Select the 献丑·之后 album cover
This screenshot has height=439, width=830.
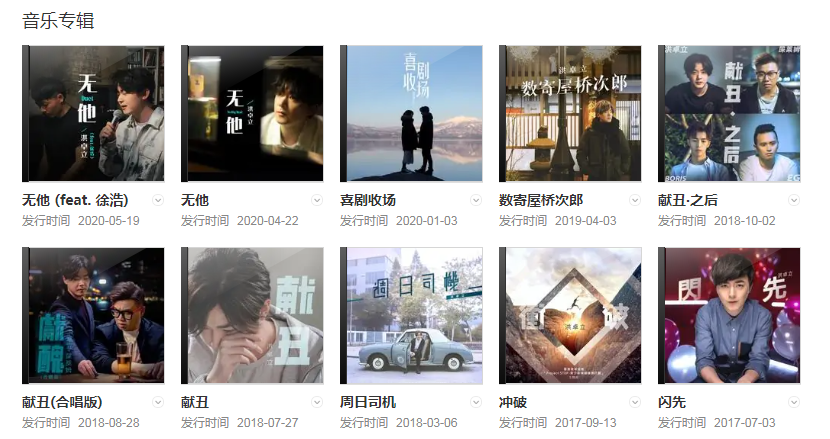[731, 114]
